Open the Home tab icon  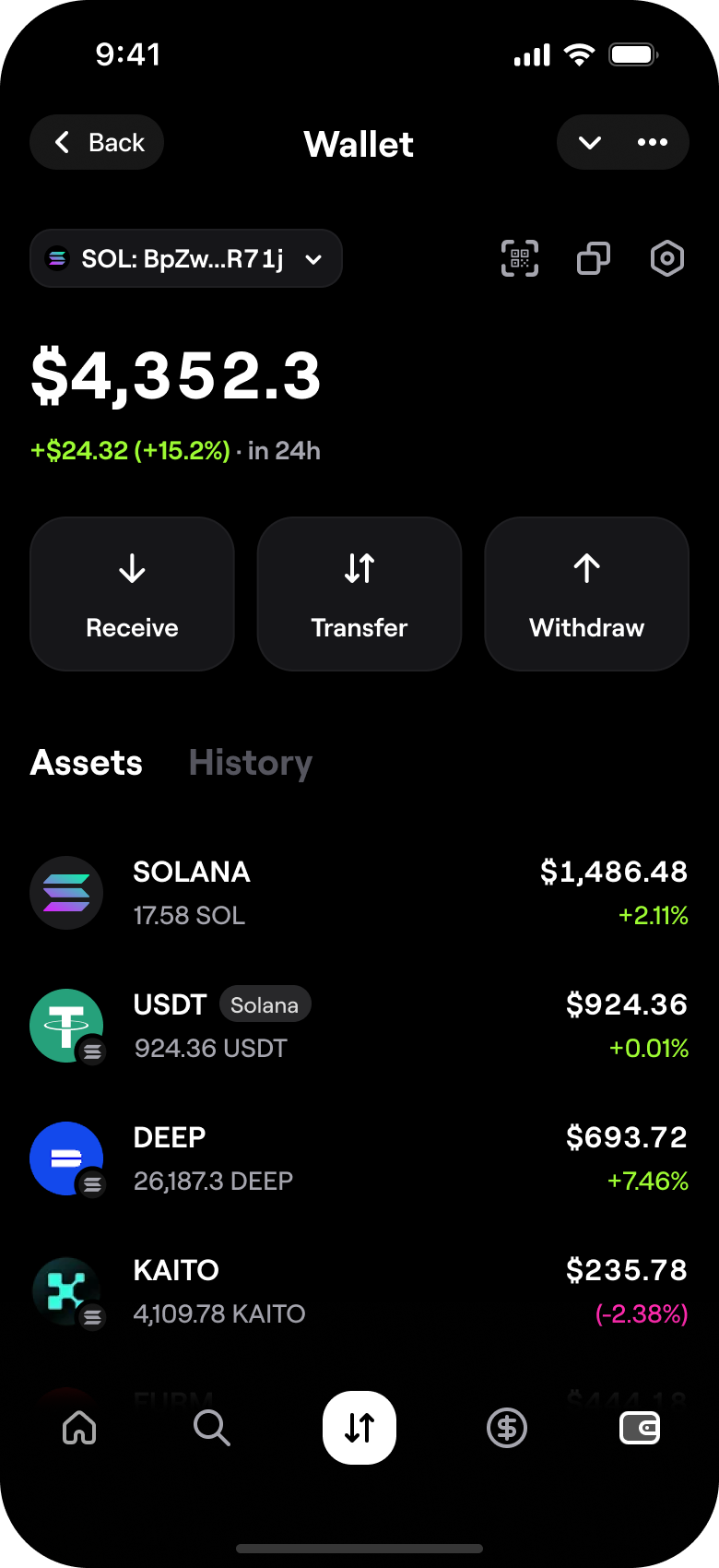click(x=79, y=1428)
